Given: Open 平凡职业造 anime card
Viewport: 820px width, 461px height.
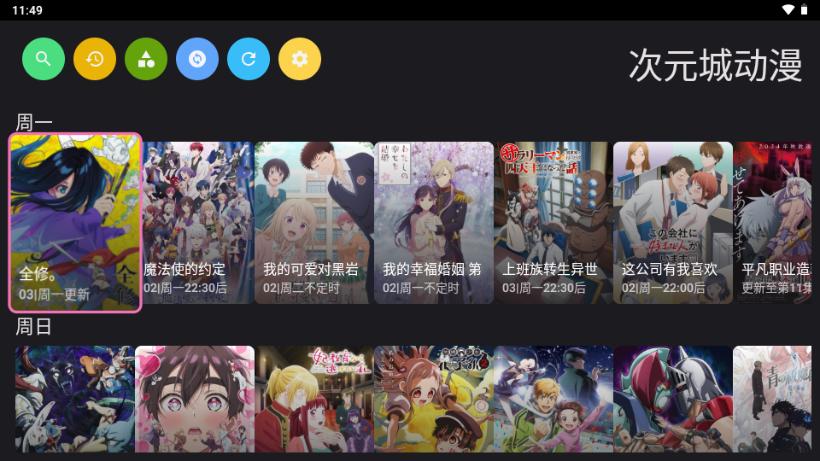Looking at the screenshot, I should (775, 222).
